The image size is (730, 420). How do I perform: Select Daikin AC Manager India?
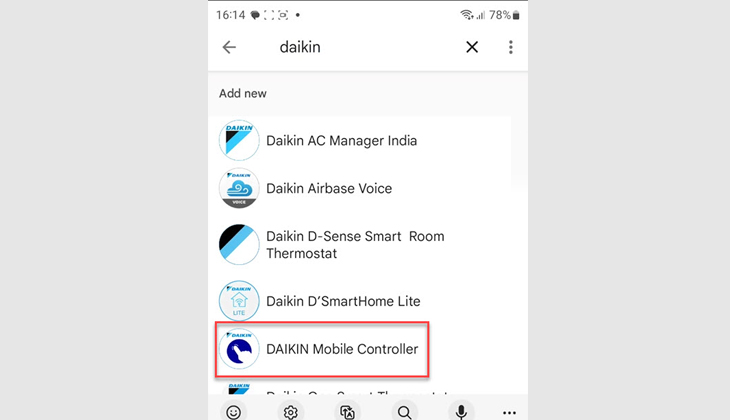point(340,141)
